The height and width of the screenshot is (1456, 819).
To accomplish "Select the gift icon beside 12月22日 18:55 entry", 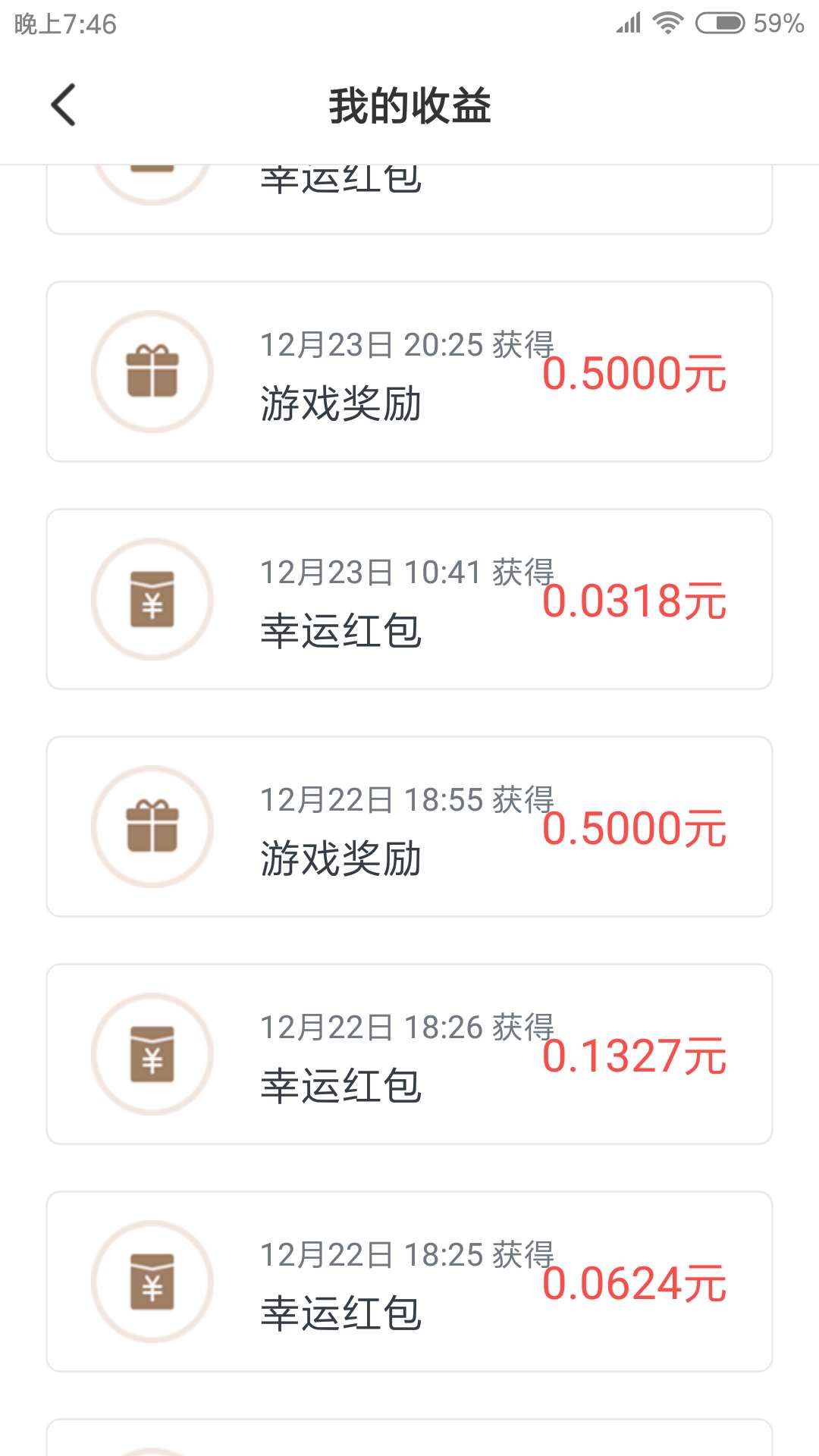I will [152, 827].
